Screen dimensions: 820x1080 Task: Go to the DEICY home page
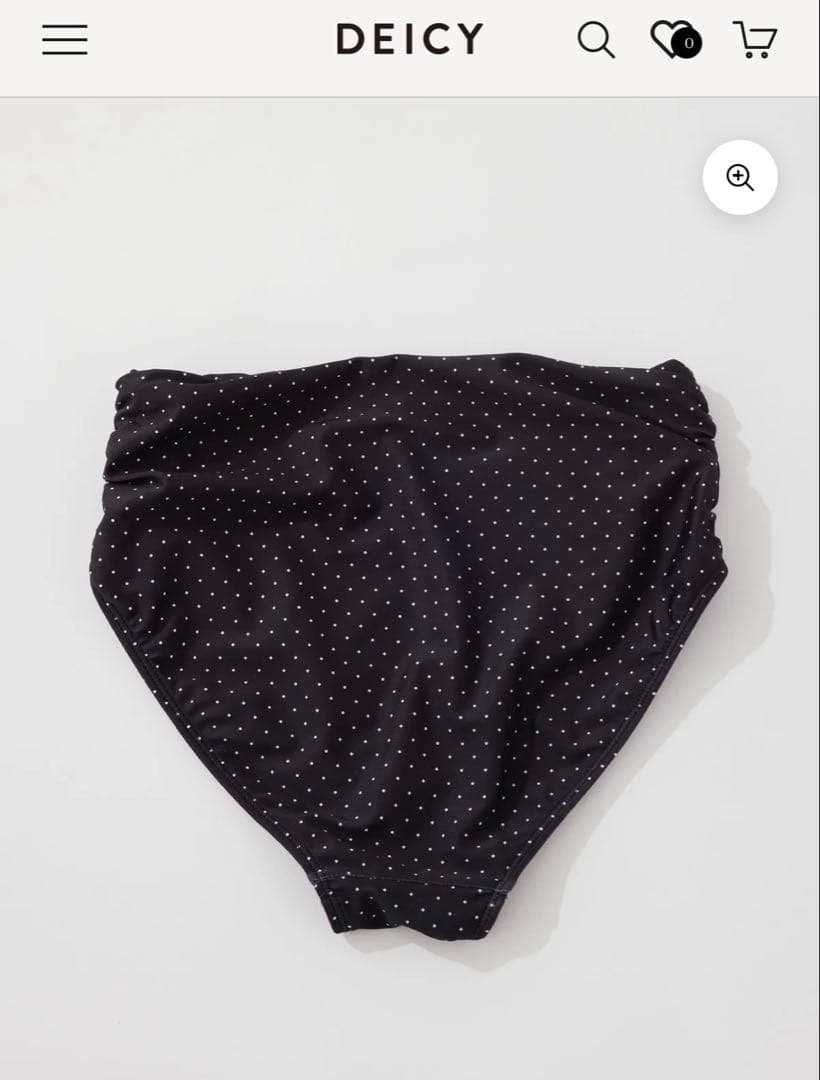409,40
